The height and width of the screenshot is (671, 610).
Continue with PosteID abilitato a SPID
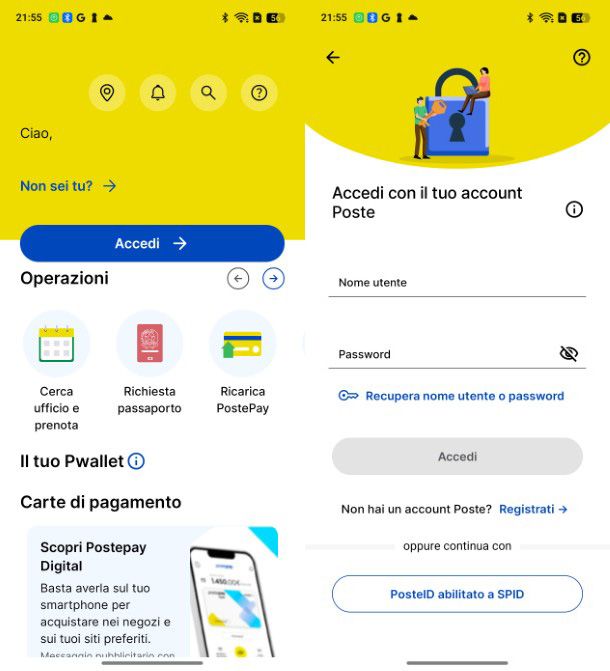pos(457,594)
